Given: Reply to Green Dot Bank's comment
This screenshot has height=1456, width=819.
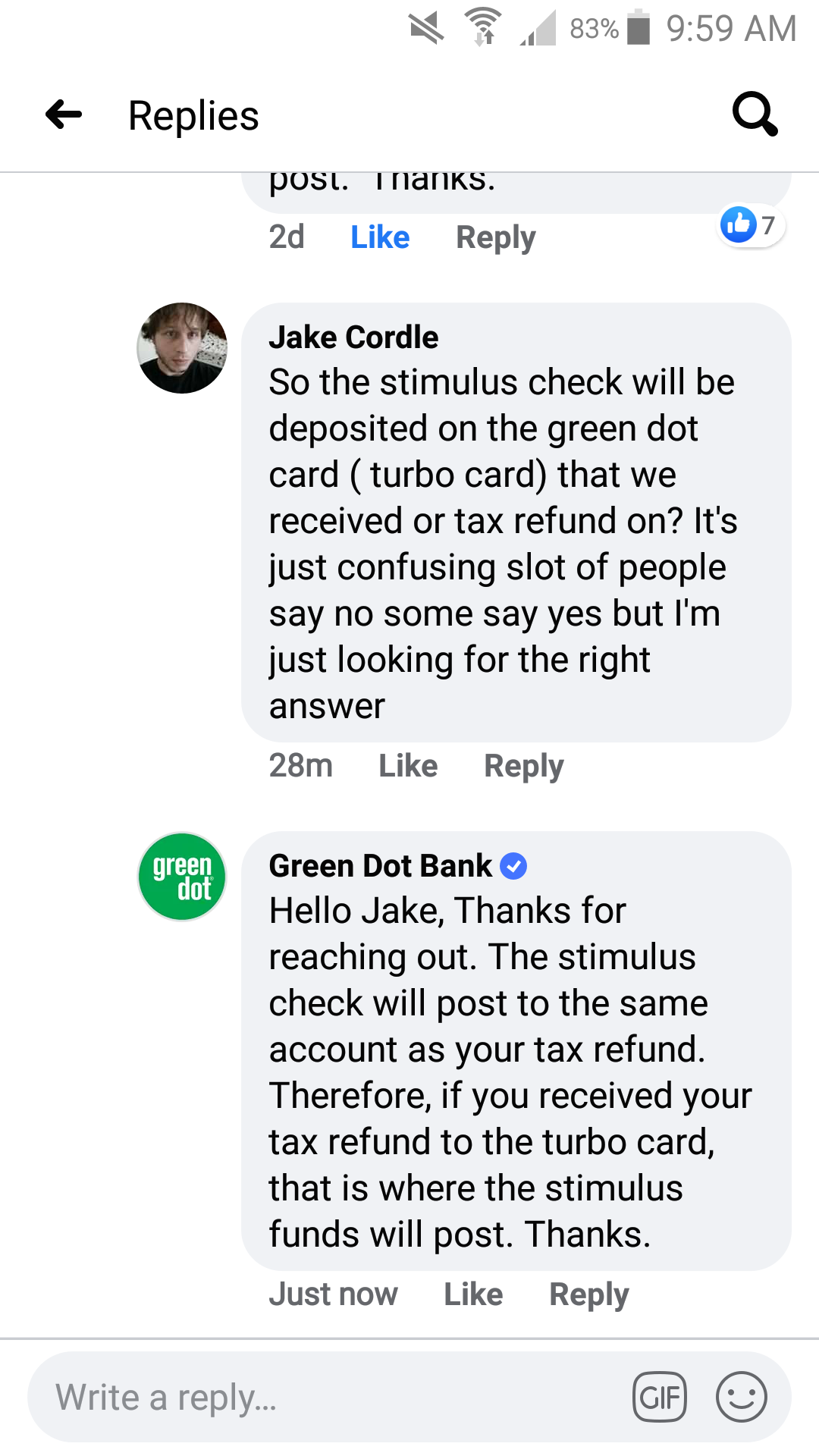Looking at the screenshot, I should coord(588,1294).
